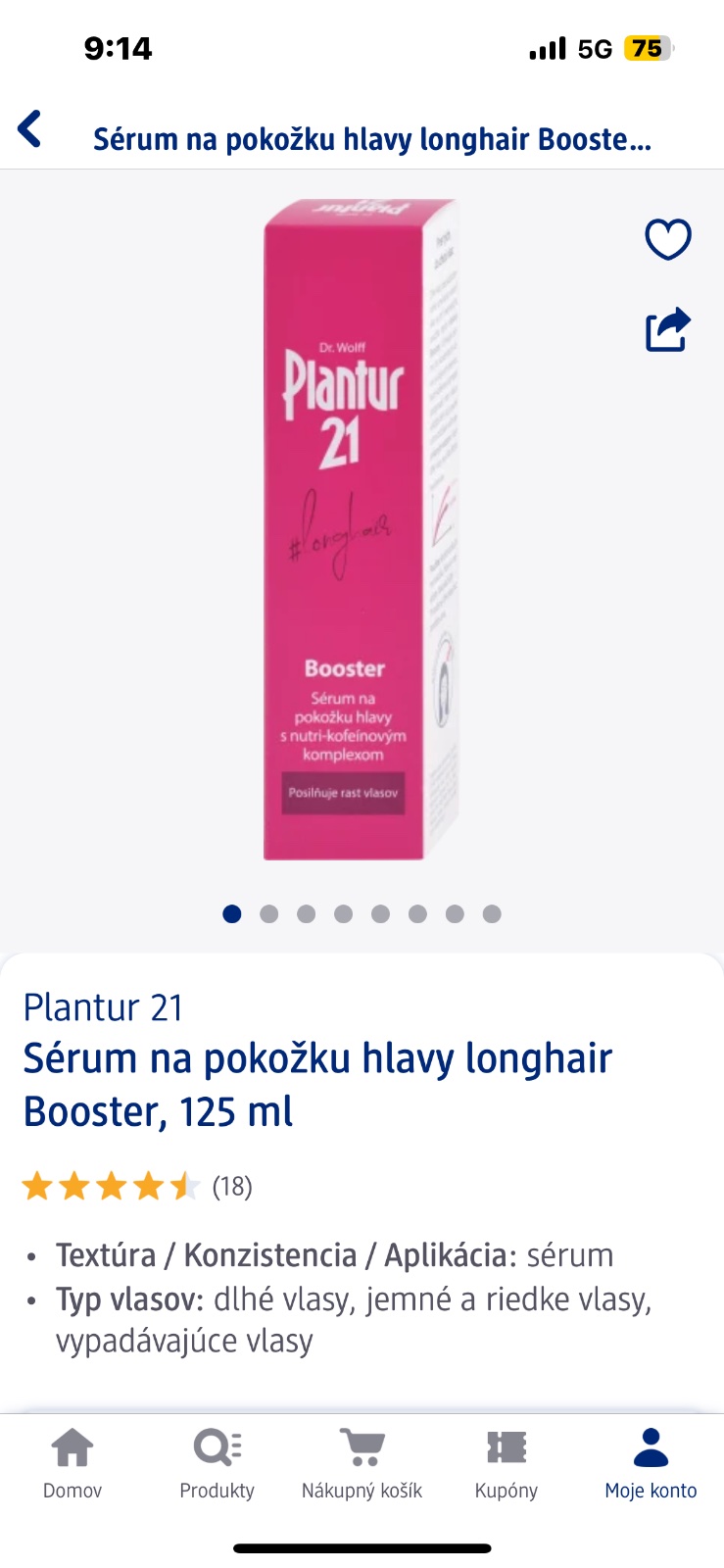
Task: Share this Plantur 21 product
Action: coord(667,329)
